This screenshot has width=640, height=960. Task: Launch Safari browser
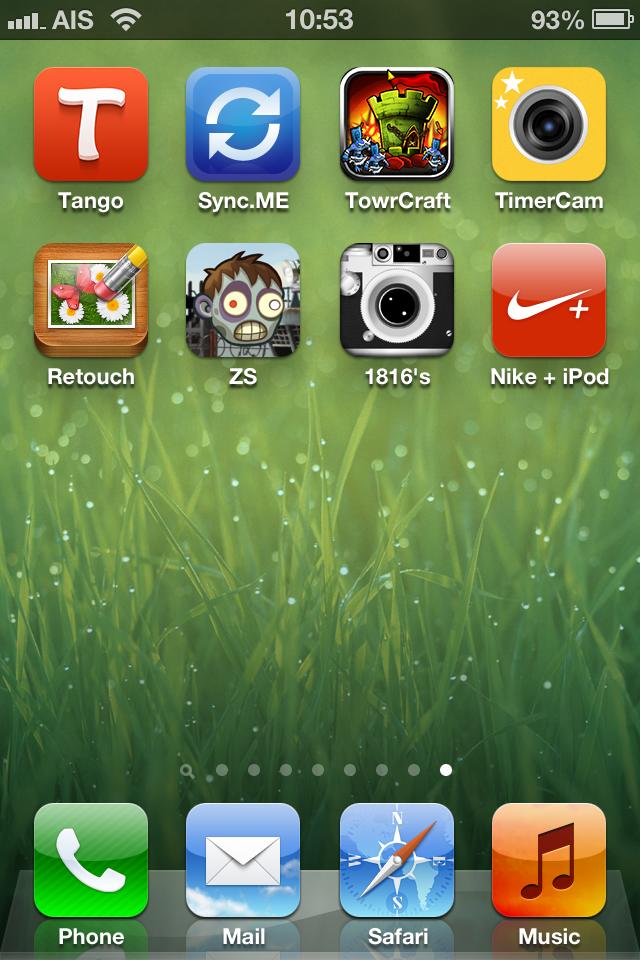tap(396, 860)
